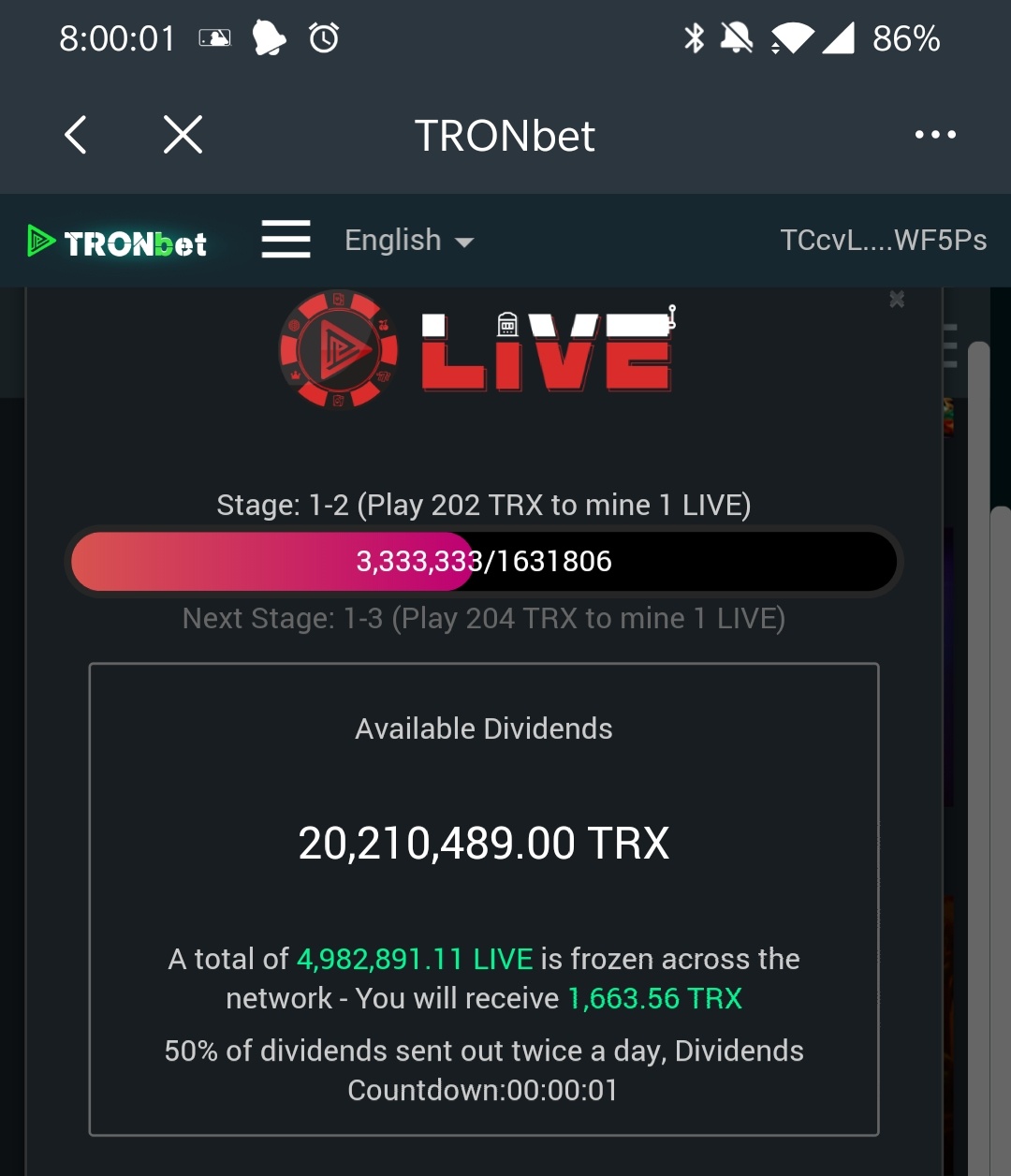Screen dimensions: 1011x1176
Task: Open wallet address TCcvL....WF5Ps
Action: (883, 241)
